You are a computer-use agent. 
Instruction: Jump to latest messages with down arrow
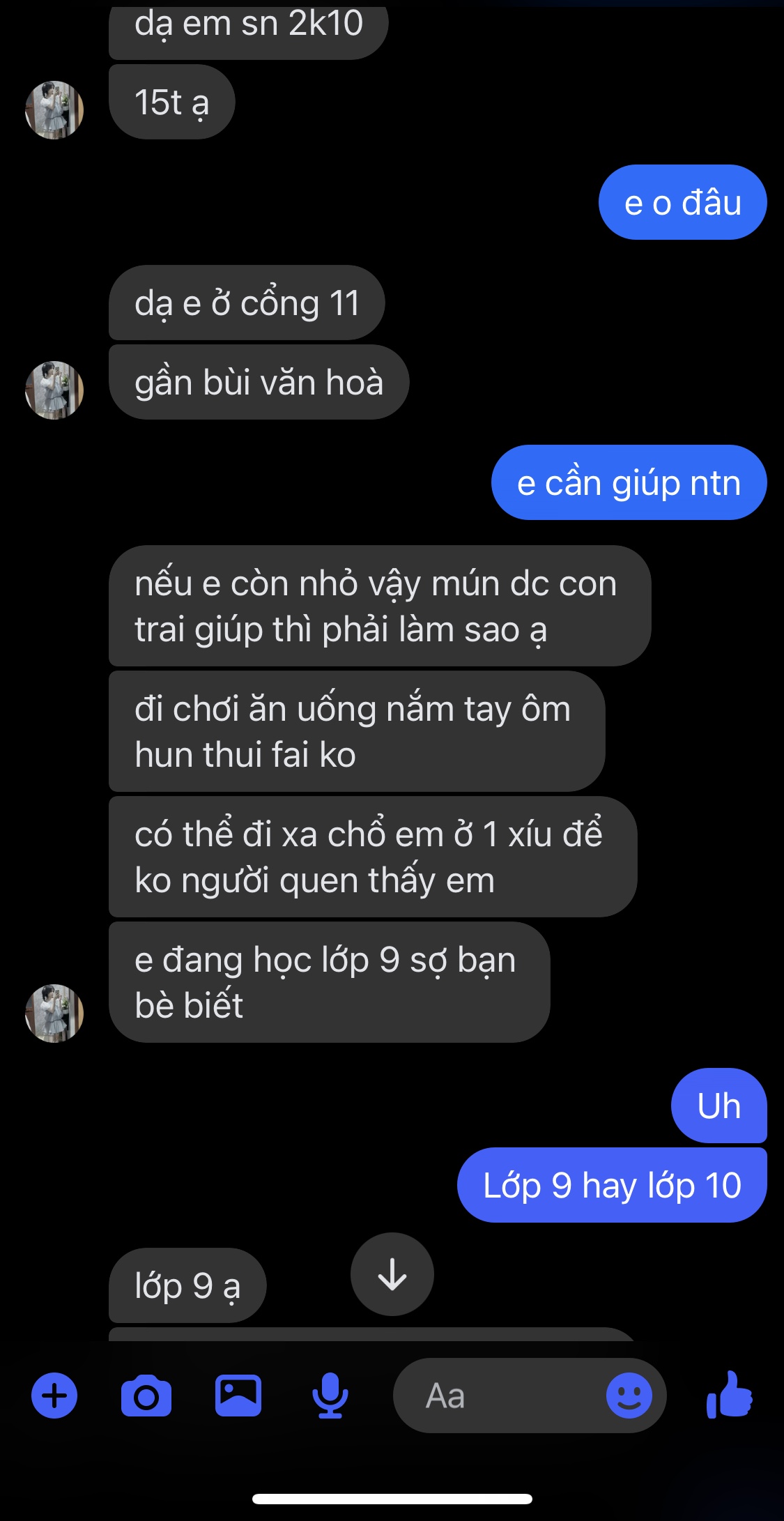392,1274
